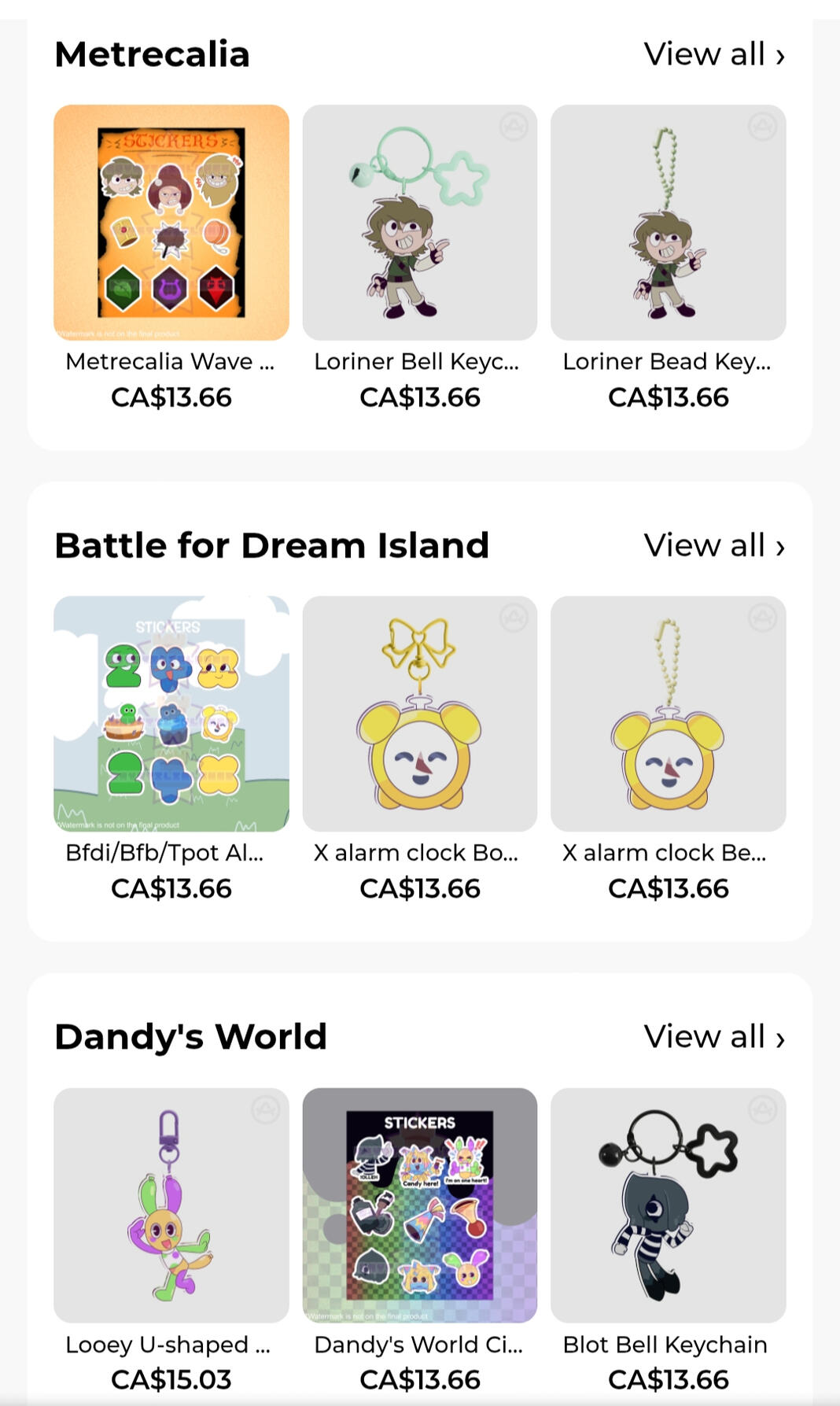The image size is (840, 1406).
Task: Open the Blot Bell Keychain product
Action: pyautogui.click(x=669, y=1205)
